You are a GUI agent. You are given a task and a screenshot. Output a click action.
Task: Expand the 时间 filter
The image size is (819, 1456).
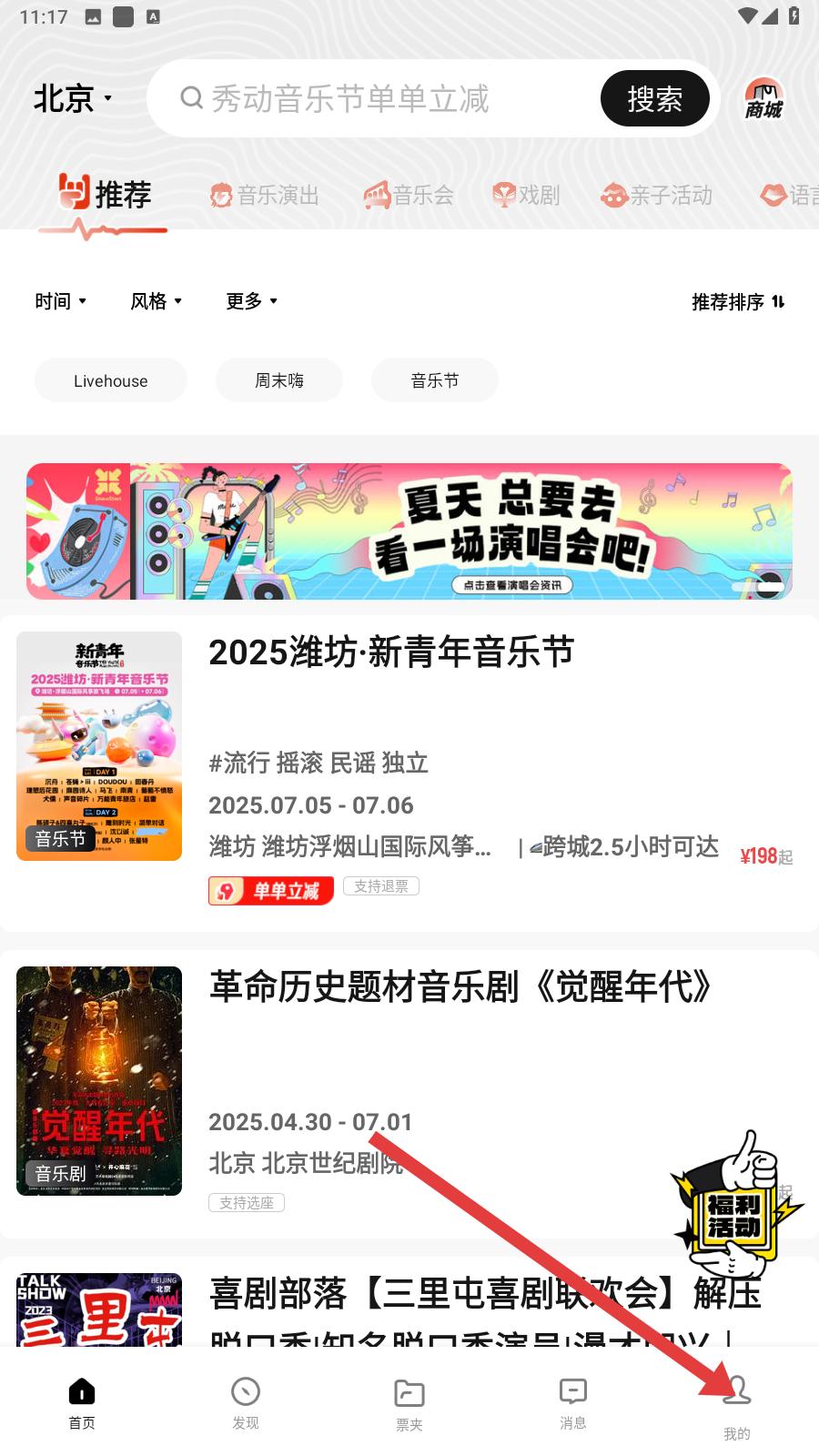coord(60,301)
